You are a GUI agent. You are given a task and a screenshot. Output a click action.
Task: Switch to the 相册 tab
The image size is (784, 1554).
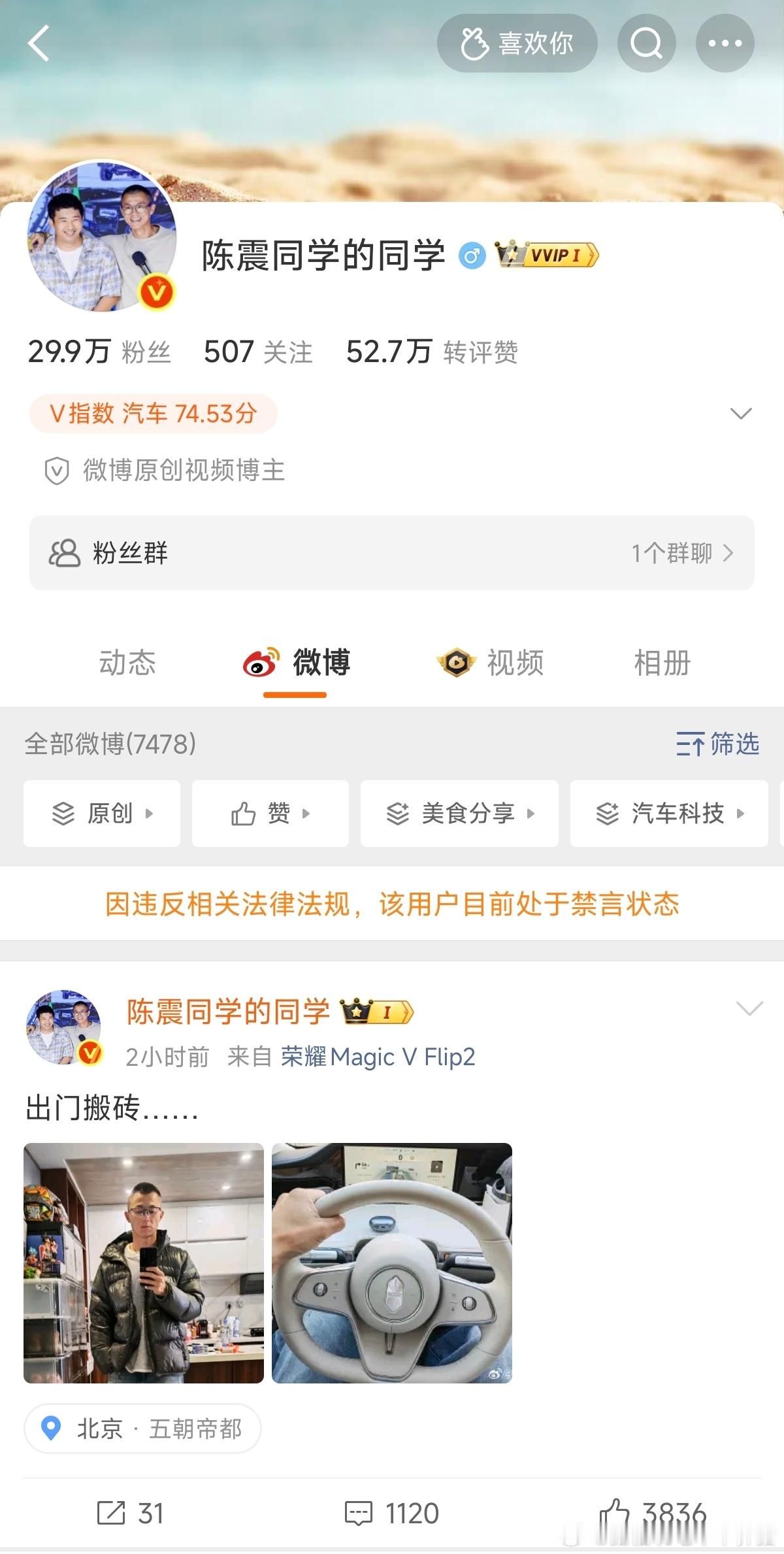661,663
